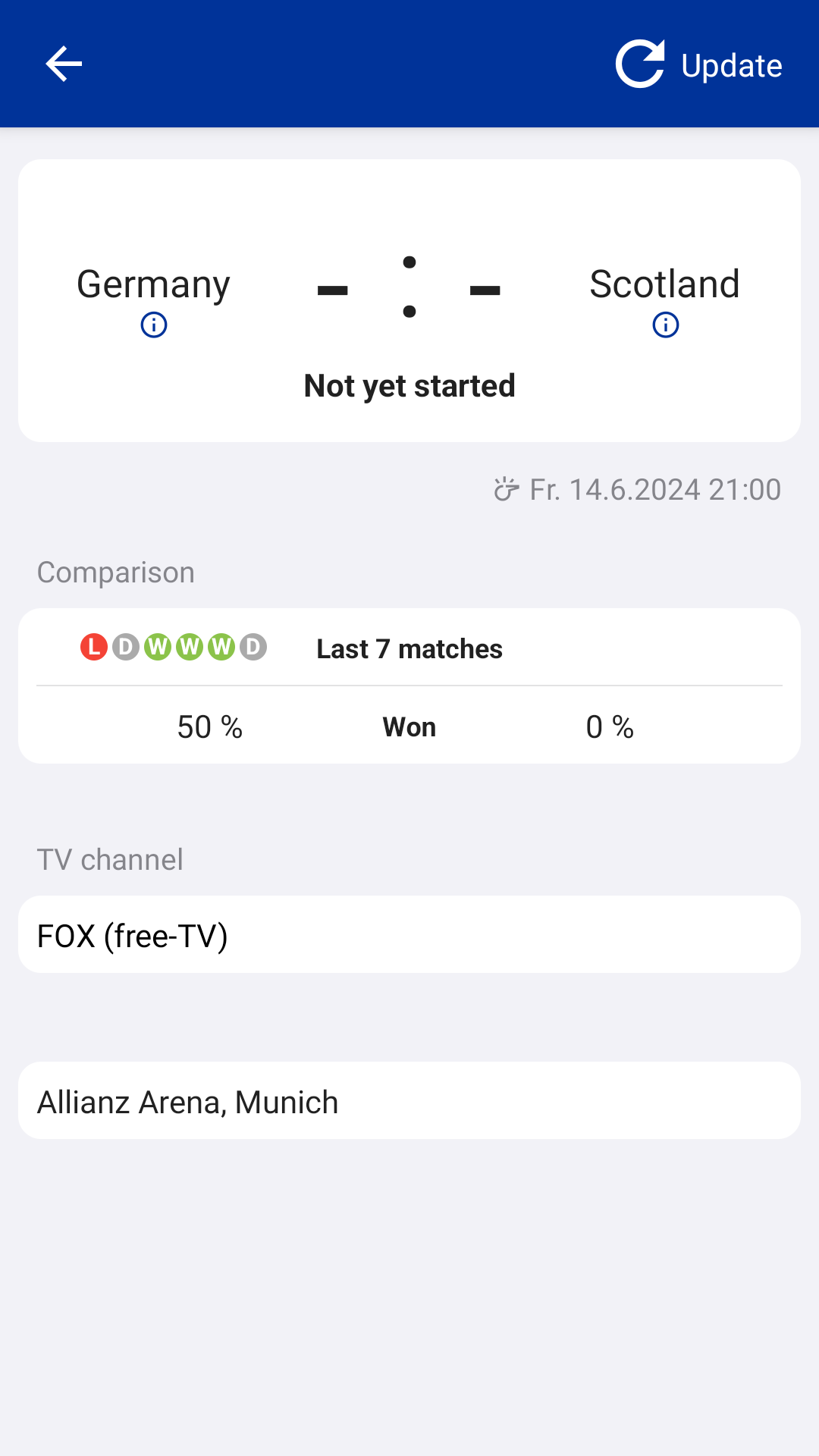The width and height of the screenshot is (819, 1456).
Task: Toggle the second D badge in form row
Action: click(125, 648)
